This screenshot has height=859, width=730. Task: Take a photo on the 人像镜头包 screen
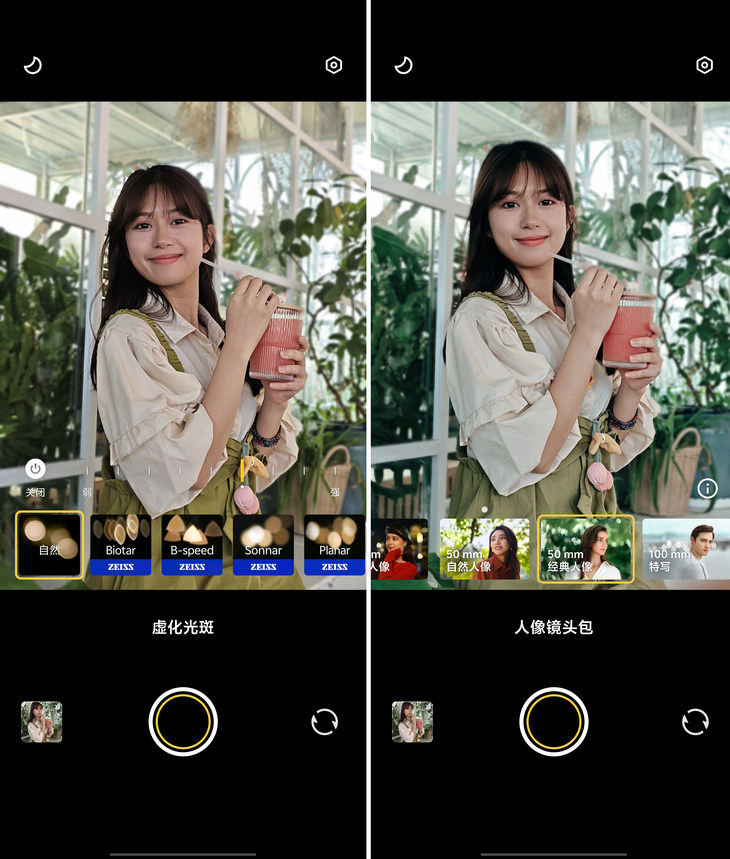click(x=554, y=721)
